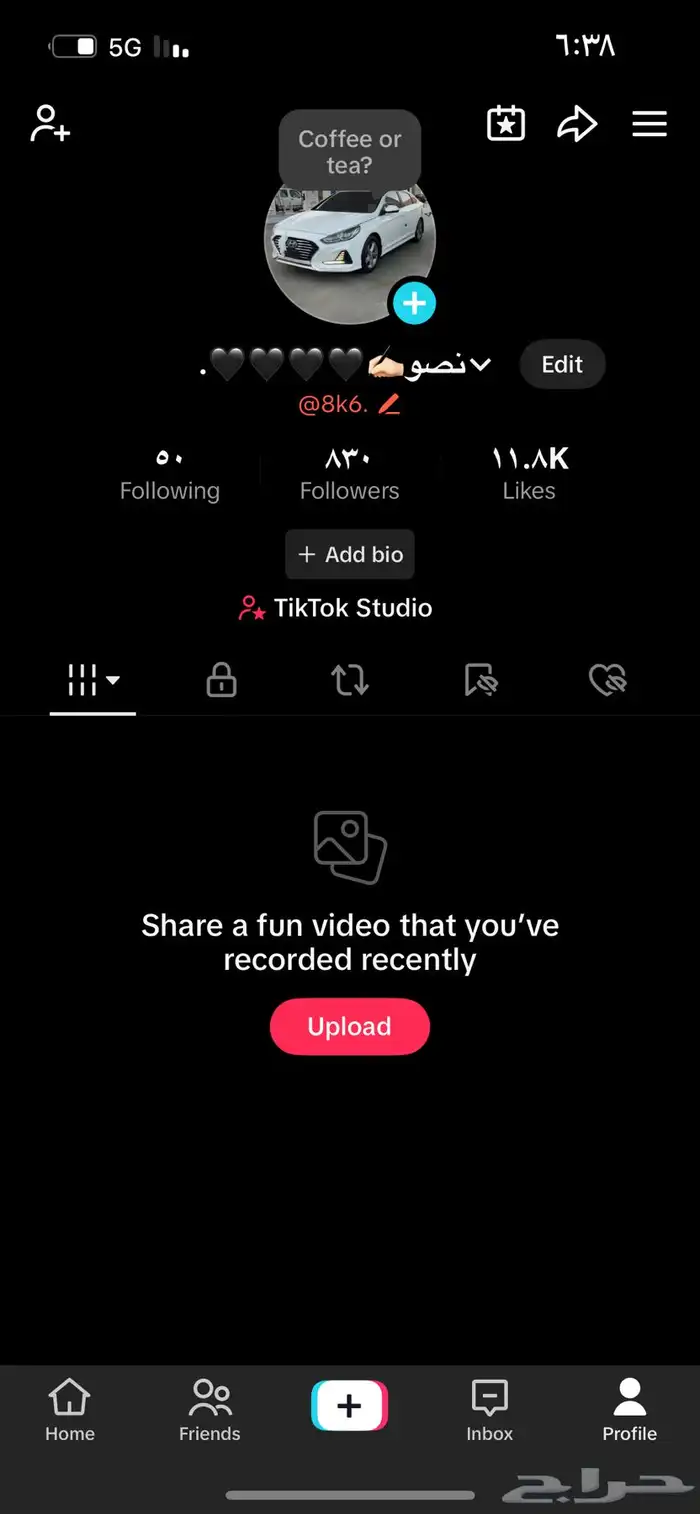Tap the plus badge on profile photo
700x1514 pixels.
pyautogui.click(x=414, y=302)
